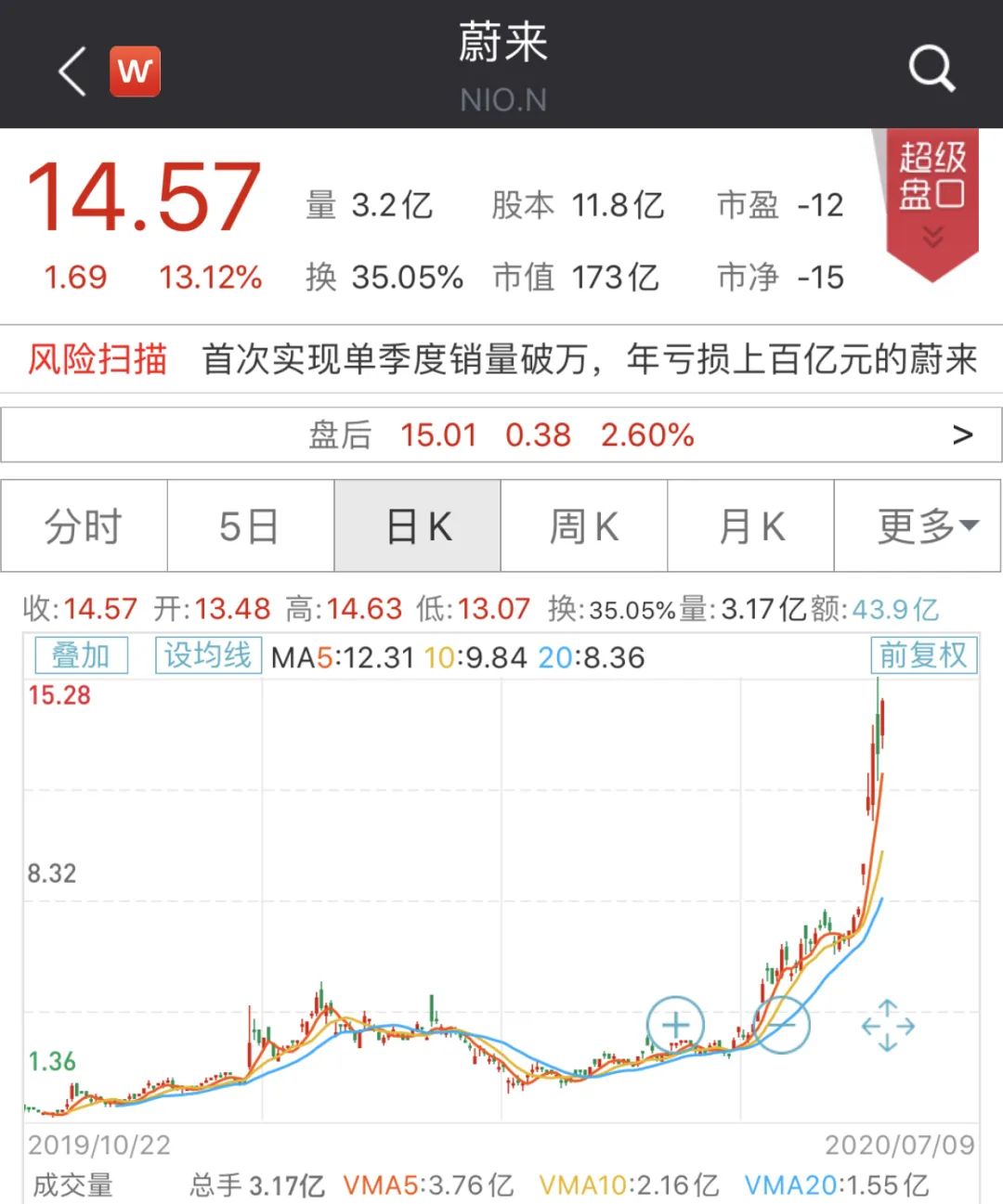
Task: Zoom in on the chart with the plus icon
Action: [x=676, y=1025]
